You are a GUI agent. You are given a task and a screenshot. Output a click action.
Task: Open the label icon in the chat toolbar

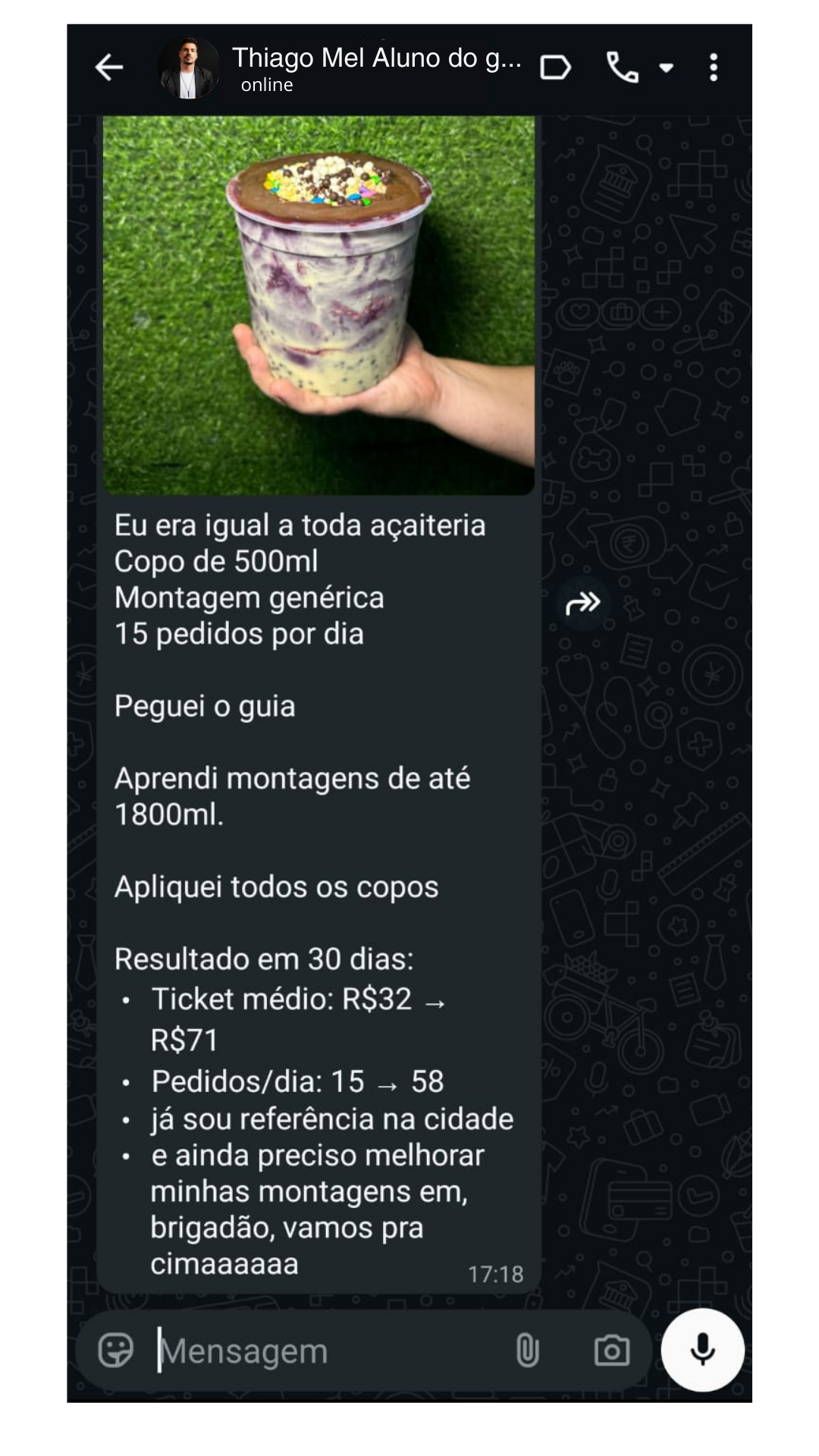[556, 68]
